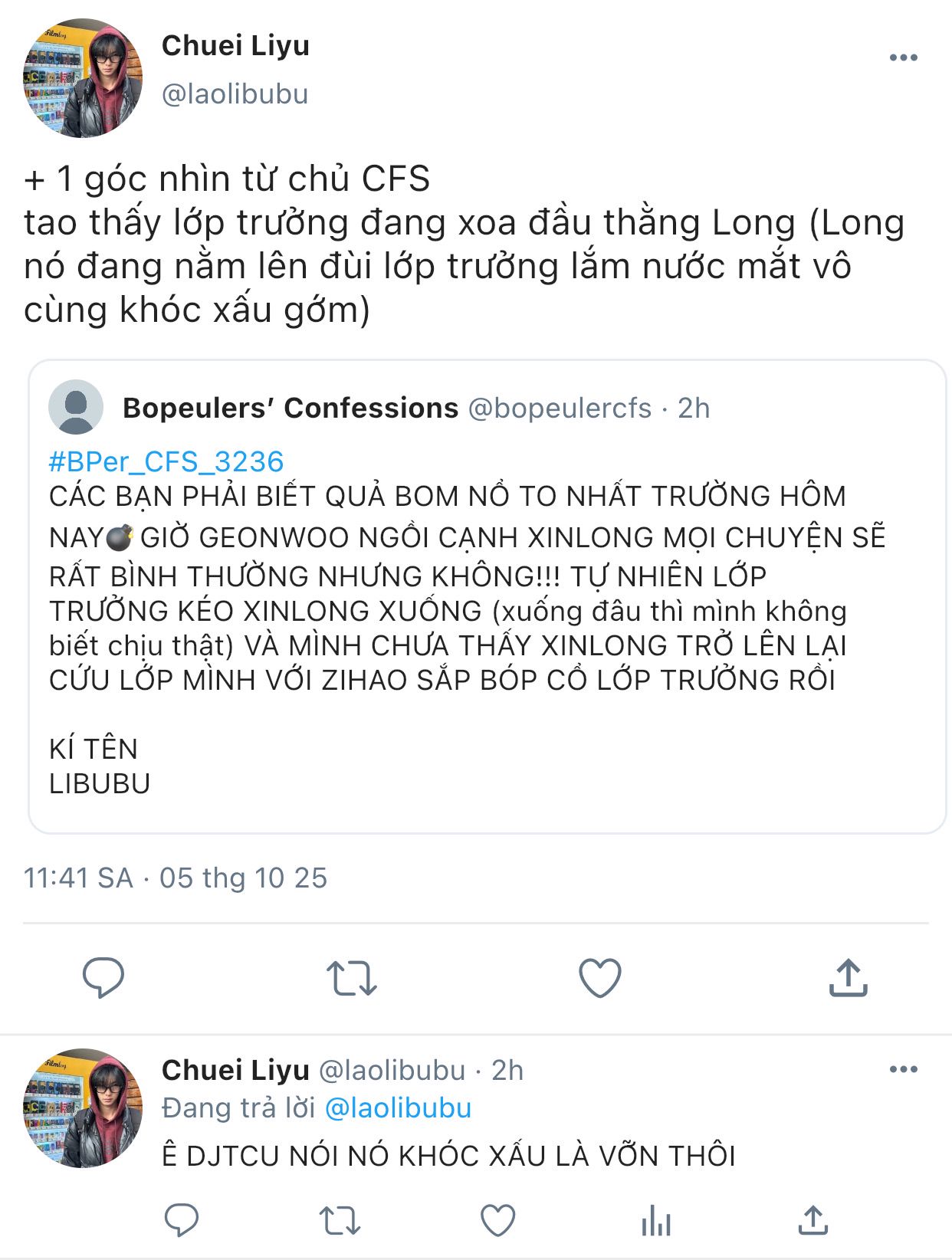
Task: Comment on the KHÓC XẤU reply
Action: click(x=182, y=1219)
